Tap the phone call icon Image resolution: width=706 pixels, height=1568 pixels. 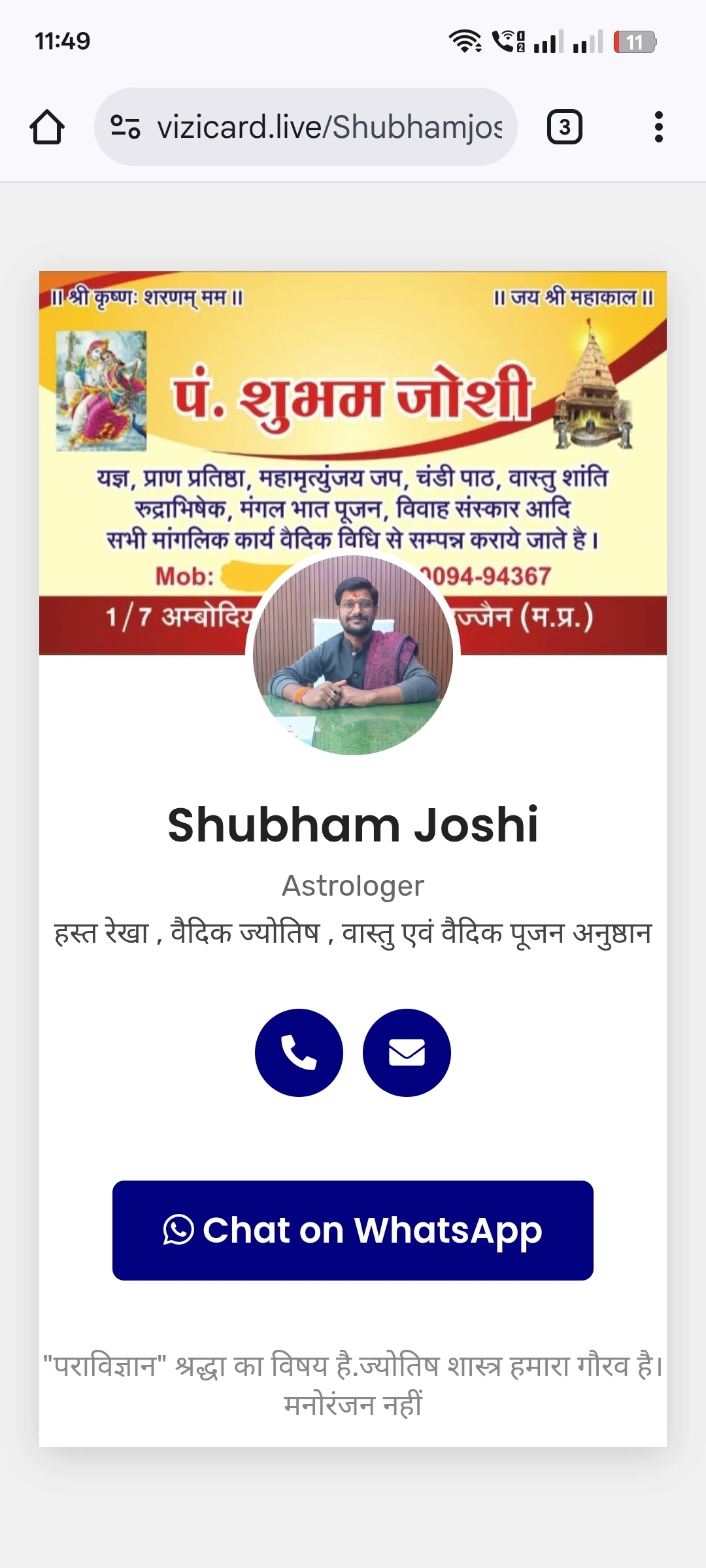click(299, 1053)
